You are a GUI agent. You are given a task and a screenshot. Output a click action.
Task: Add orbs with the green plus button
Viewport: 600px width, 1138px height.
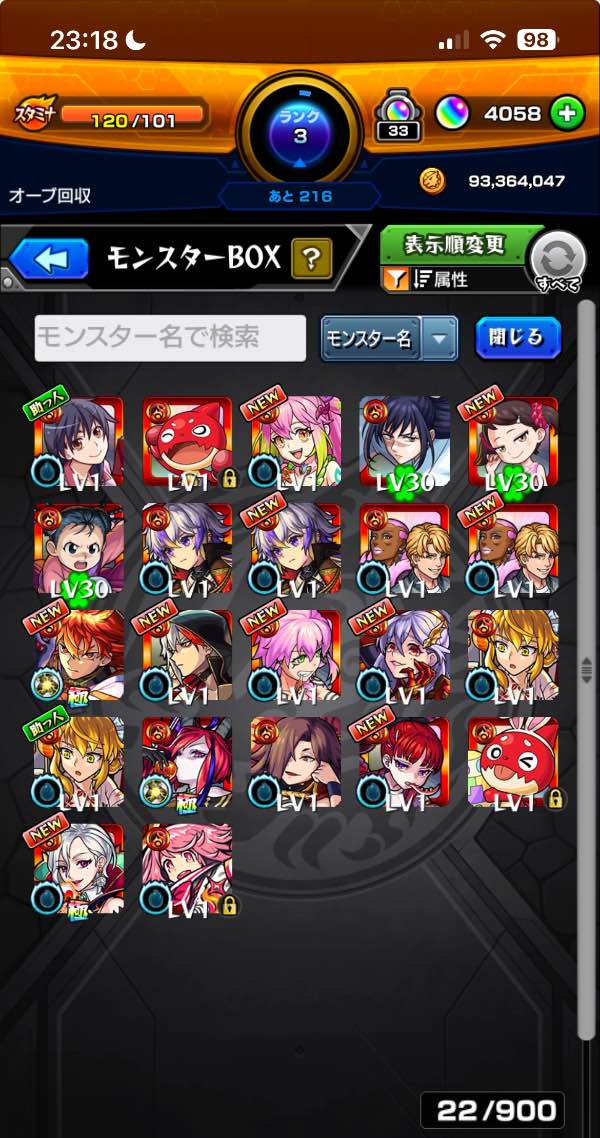(x=567, y=114)
